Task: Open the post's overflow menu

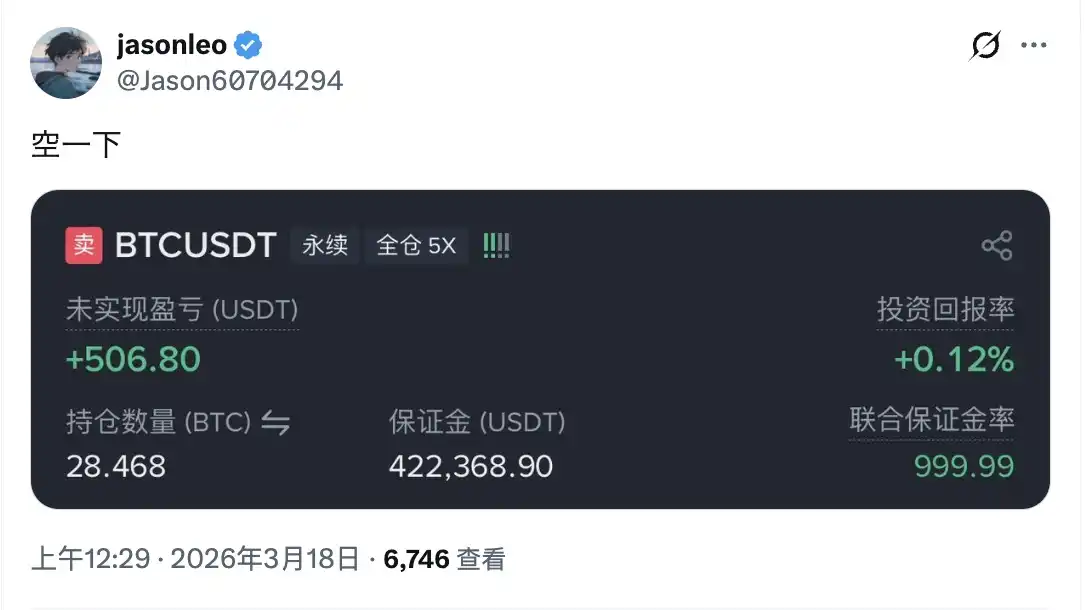Action: 1034,46
